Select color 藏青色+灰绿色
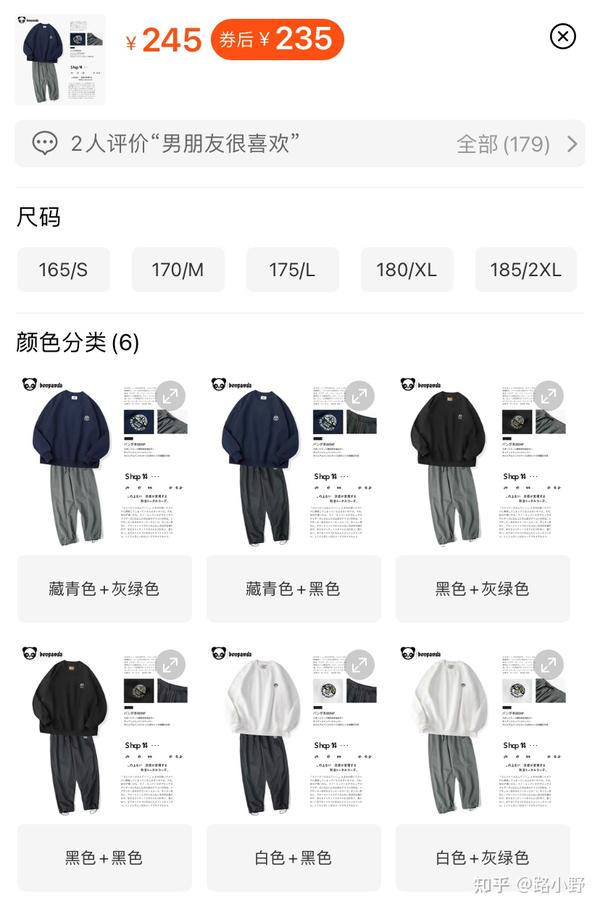Viewport: 600px width, 909px height. 104,589
